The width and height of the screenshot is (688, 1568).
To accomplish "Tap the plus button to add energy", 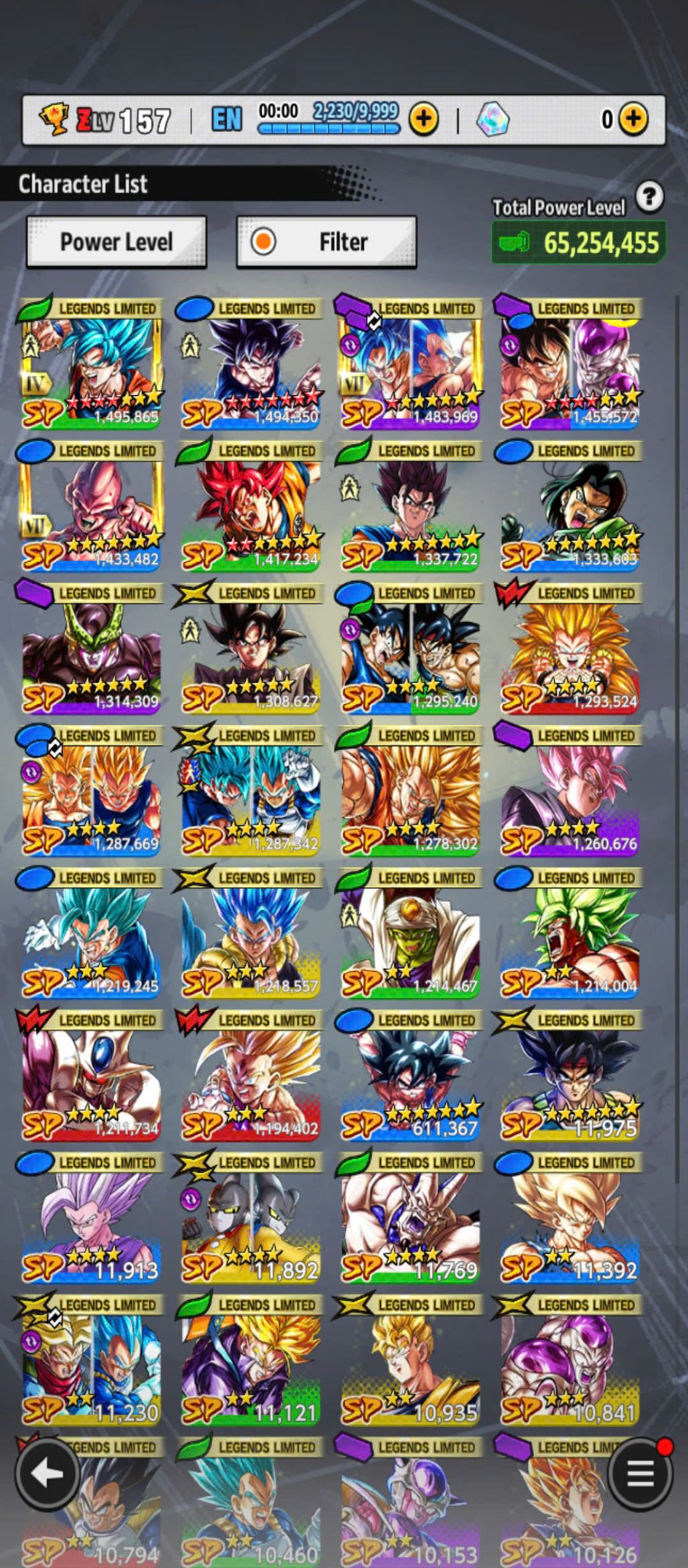I will coord(424,119).
